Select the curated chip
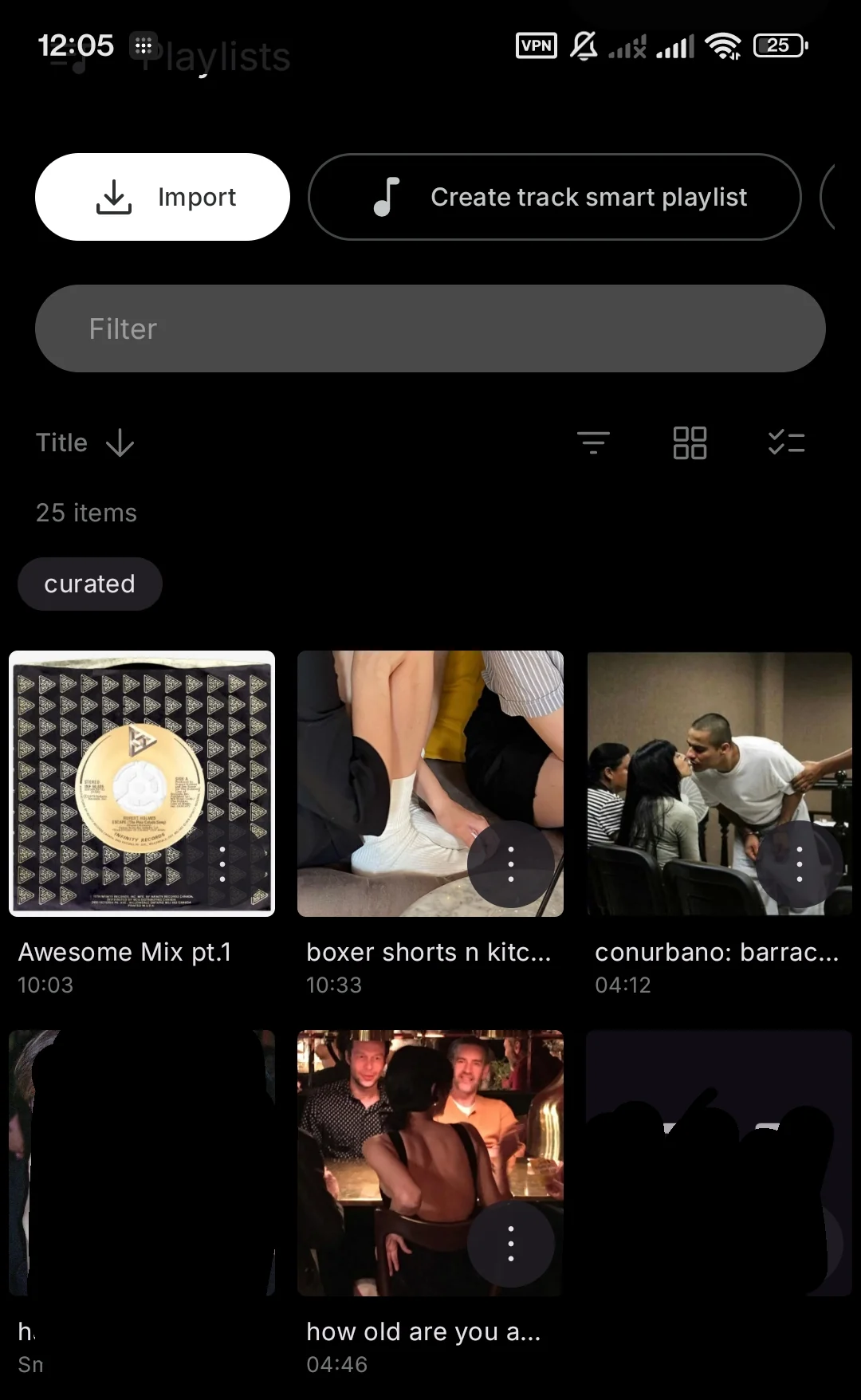 [x=90, y=584]
